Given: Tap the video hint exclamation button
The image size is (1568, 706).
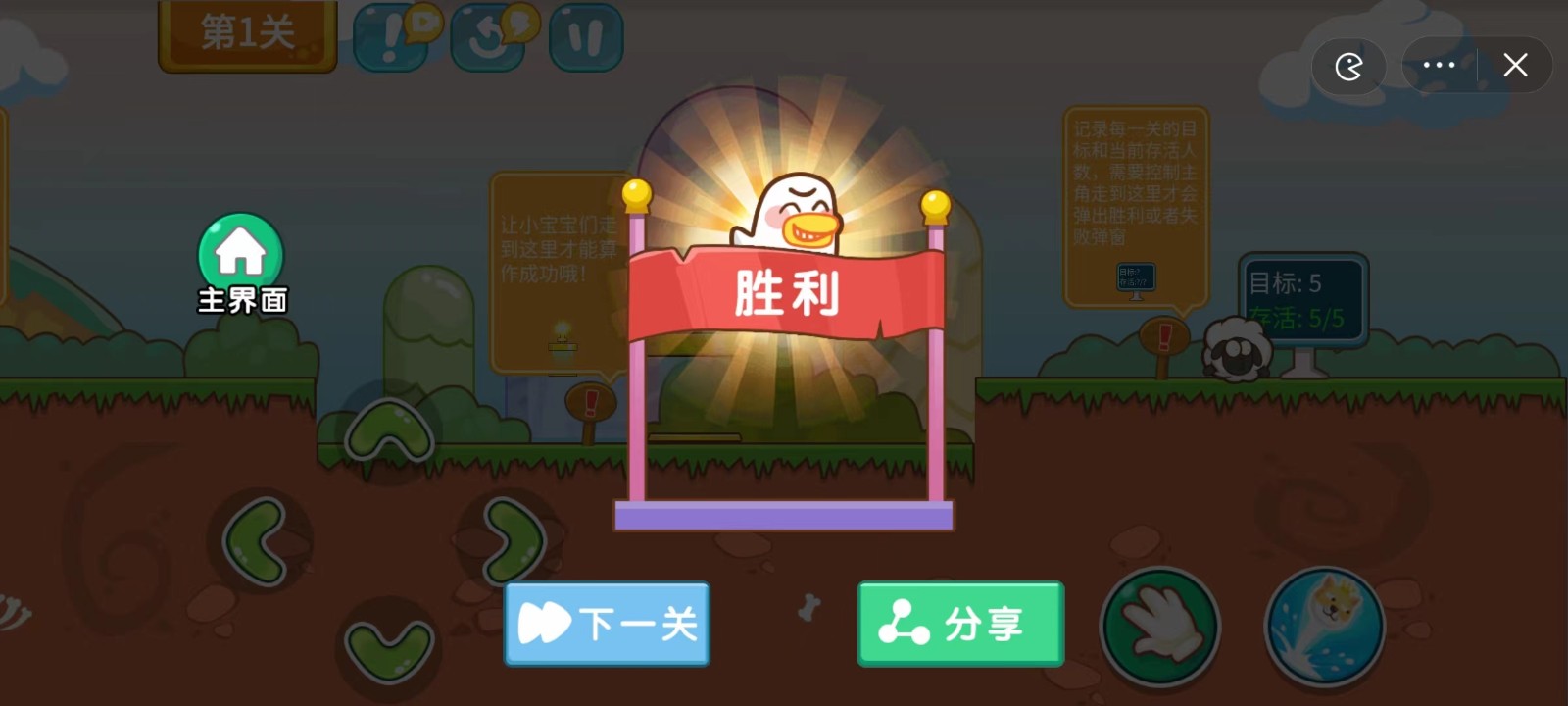Looking at the screenshot, I should [x=392, y=36].
